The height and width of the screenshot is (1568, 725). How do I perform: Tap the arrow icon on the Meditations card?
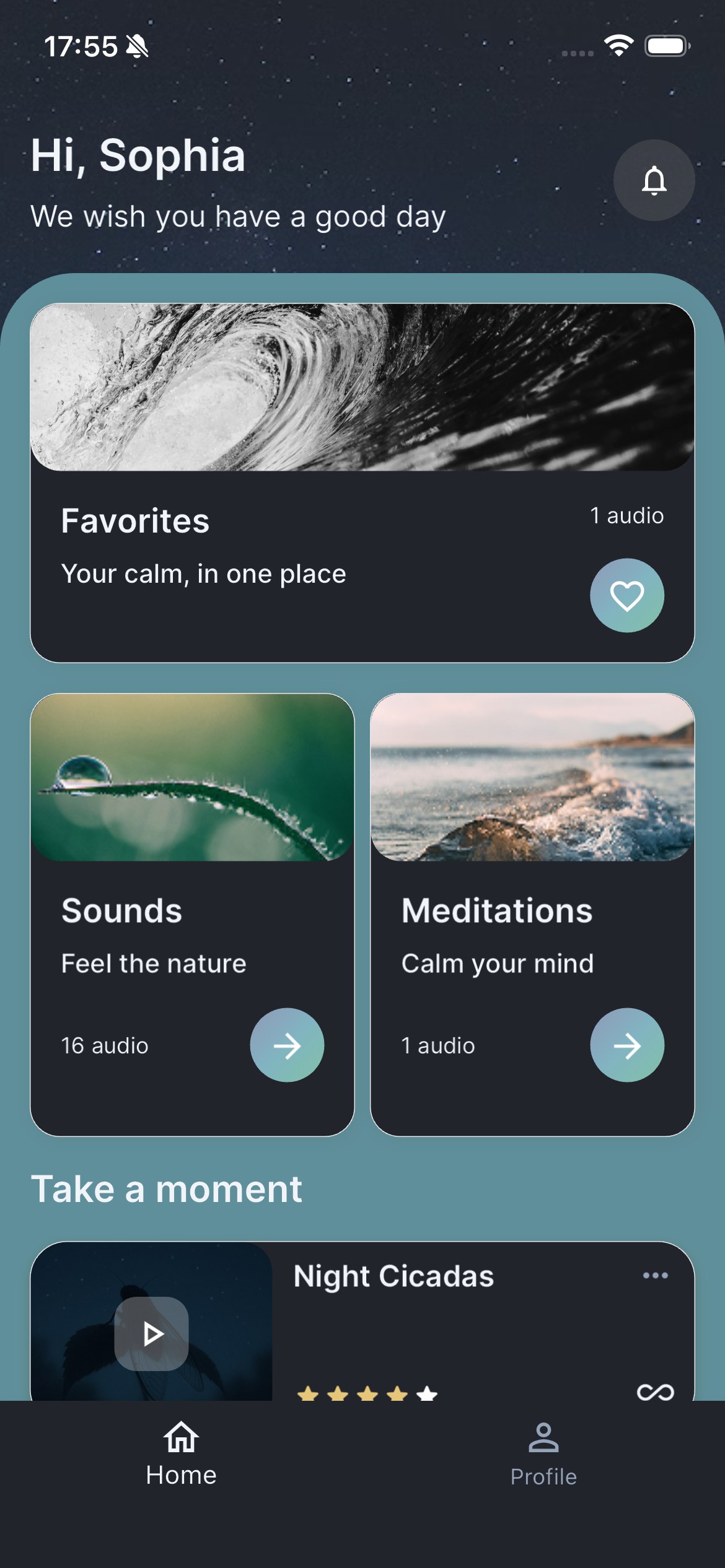[627, 1045]
